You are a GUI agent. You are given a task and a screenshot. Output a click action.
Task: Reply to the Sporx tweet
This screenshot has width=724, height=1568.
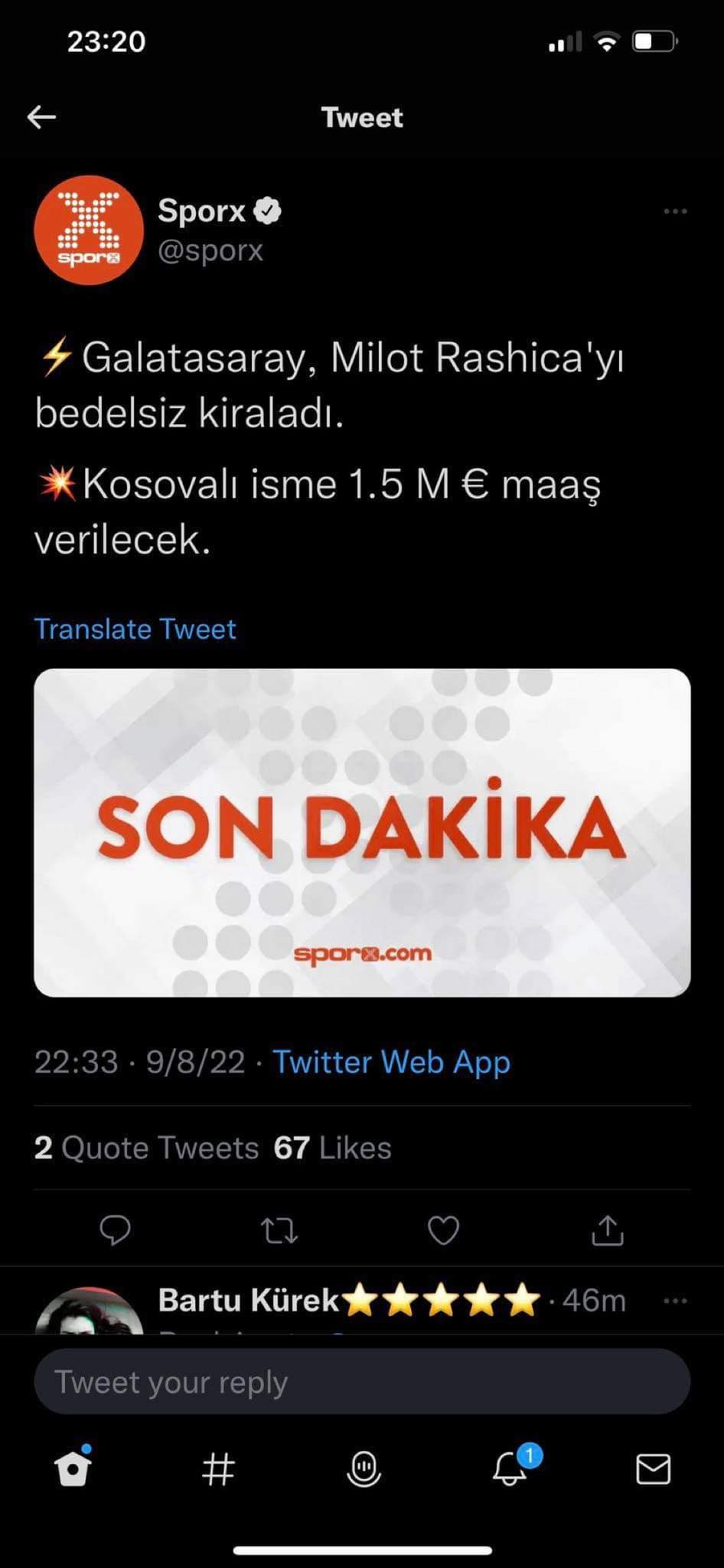(116, 1230)
